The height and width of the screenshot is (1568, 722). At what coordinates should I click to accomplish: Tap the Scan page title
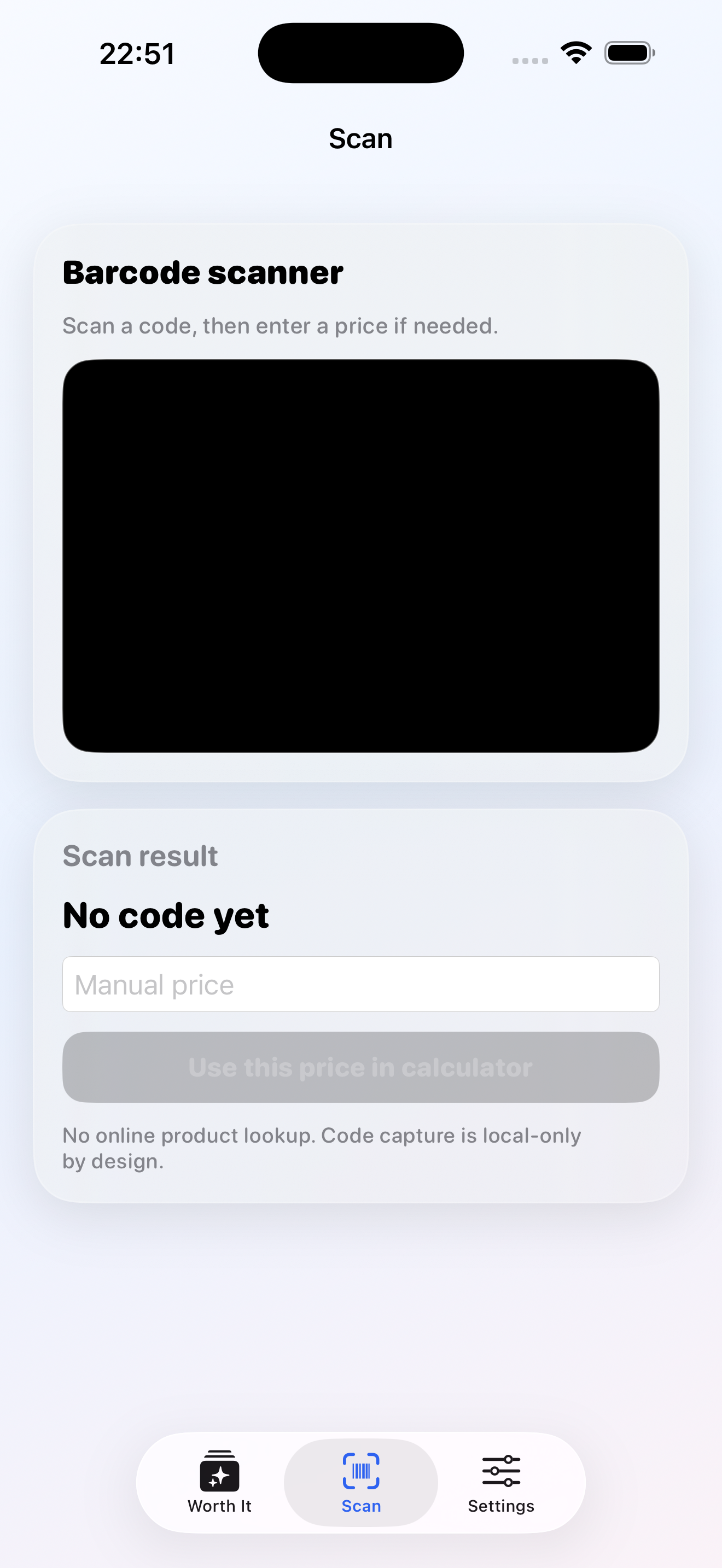[x=361, y=139]
